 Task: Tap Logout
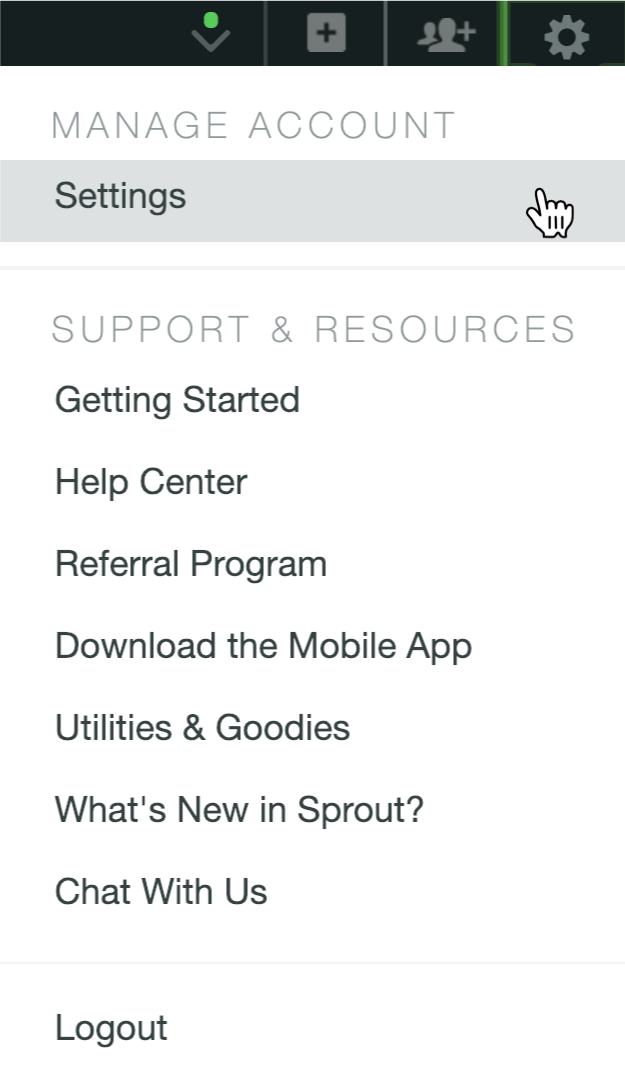coord(111,1028)
